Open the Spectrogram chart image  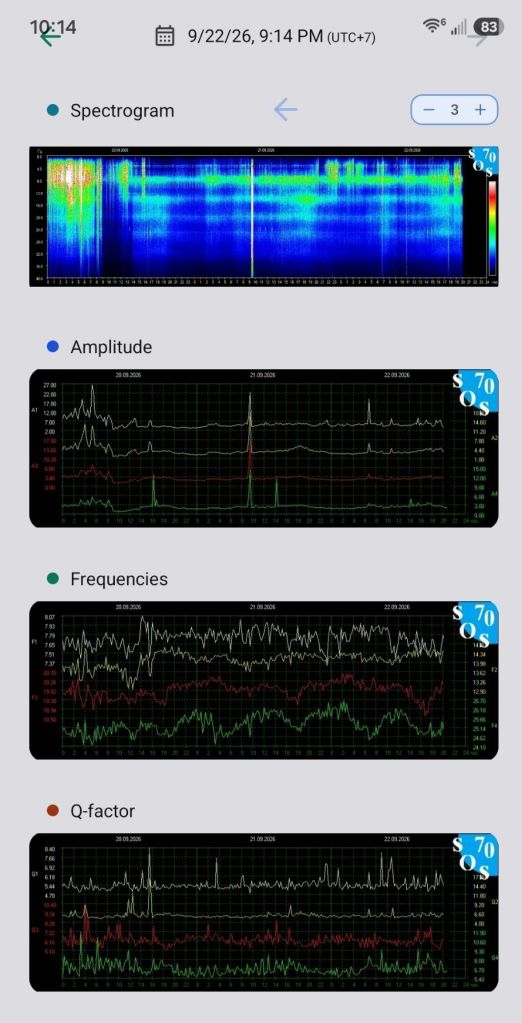click(x=264, y=216)
